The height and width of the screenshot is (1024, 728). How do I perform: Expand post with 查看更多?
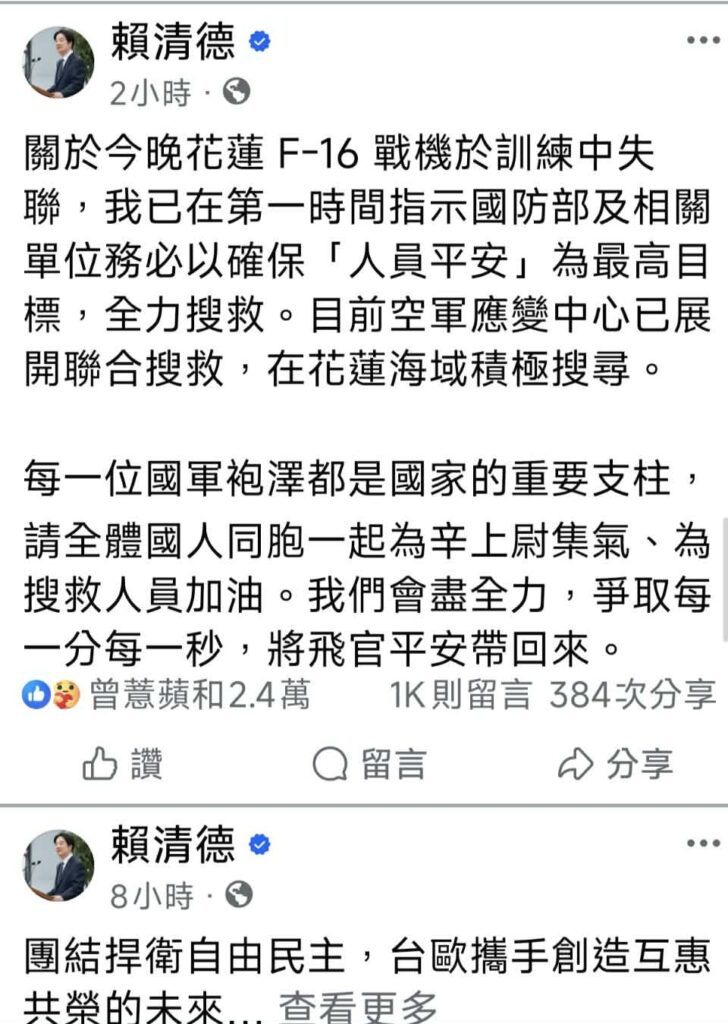point(358,1007)
